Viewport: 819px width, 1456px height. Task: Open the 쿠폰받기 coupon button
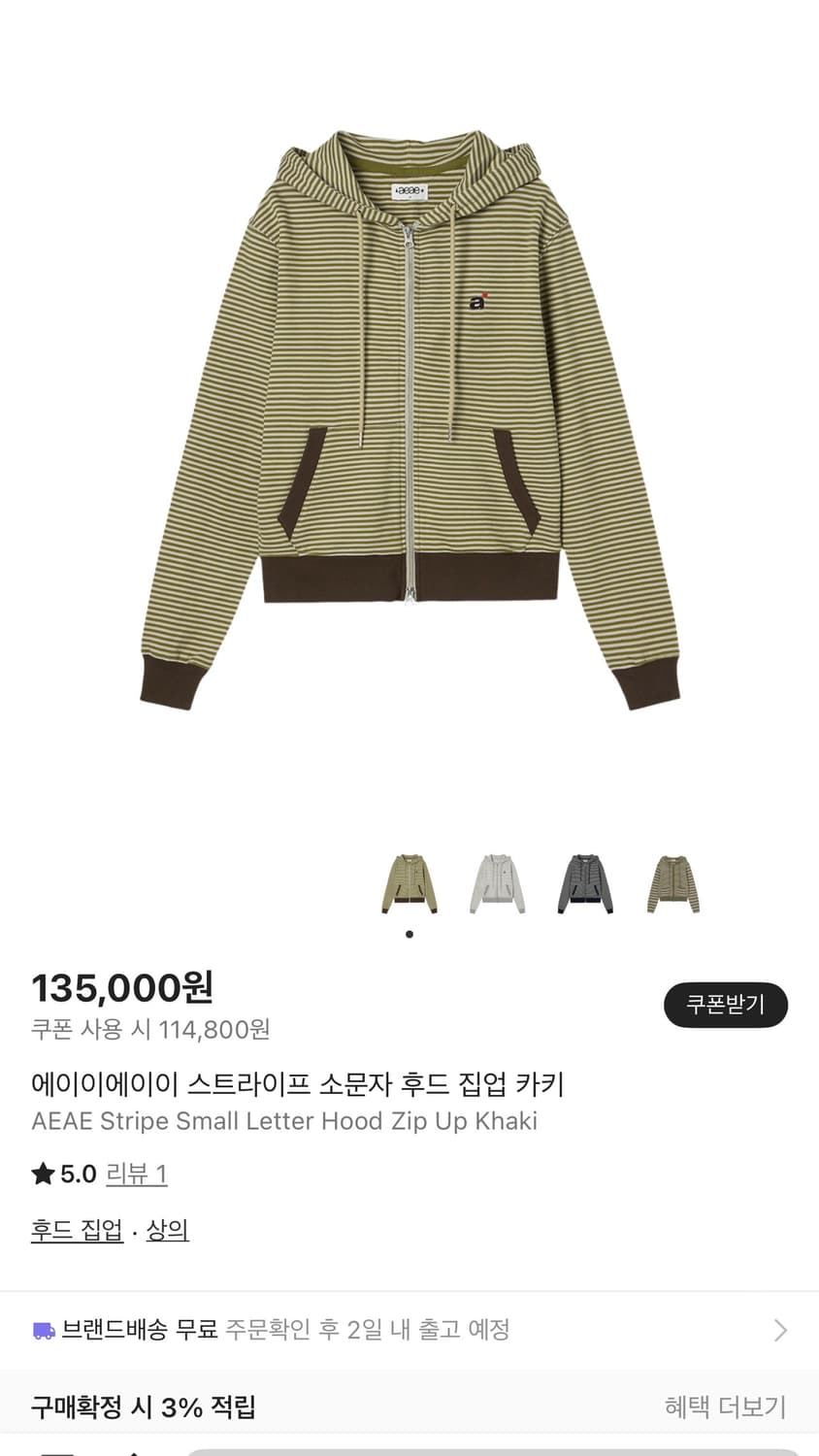(725, 1005)
